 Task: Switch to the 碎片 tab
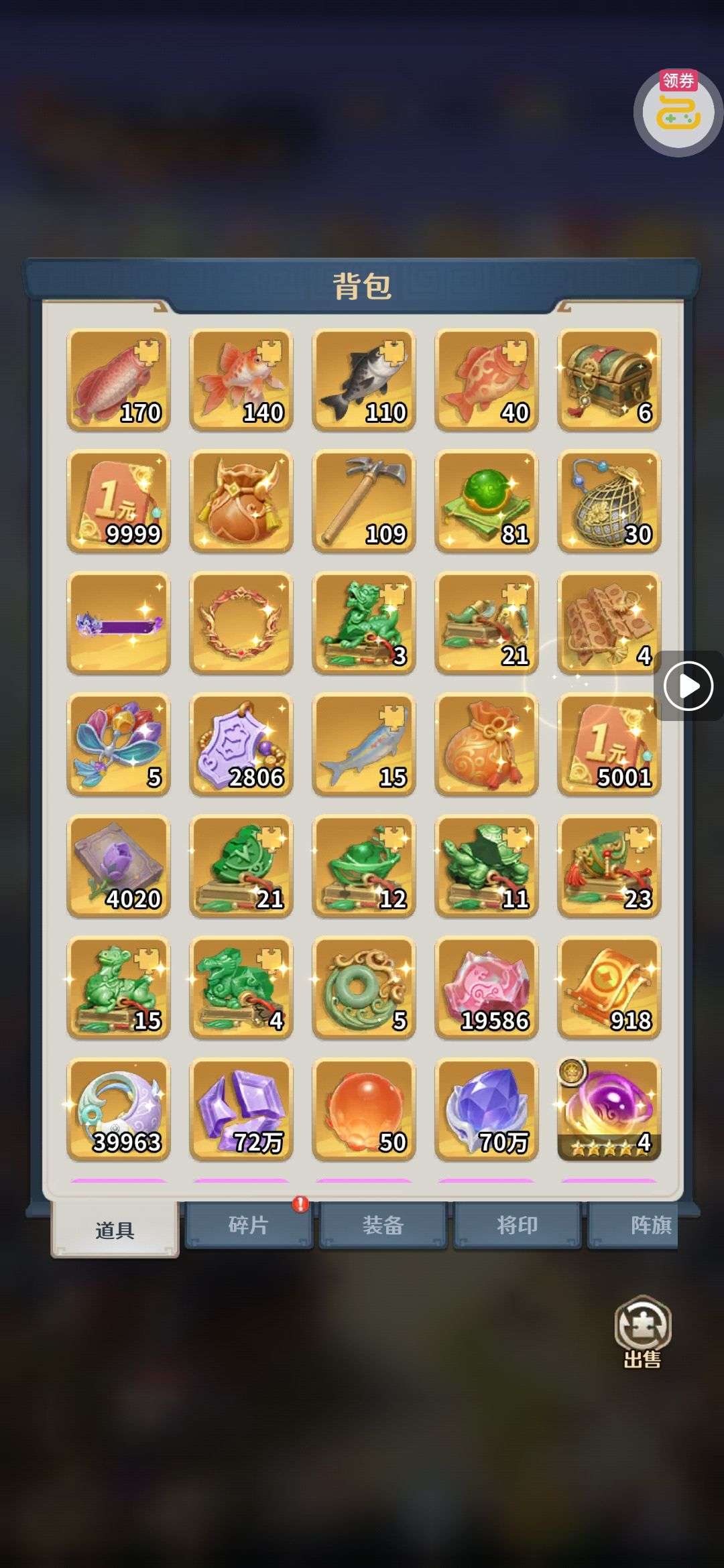pyautogui.click(x=249, y=1226)
